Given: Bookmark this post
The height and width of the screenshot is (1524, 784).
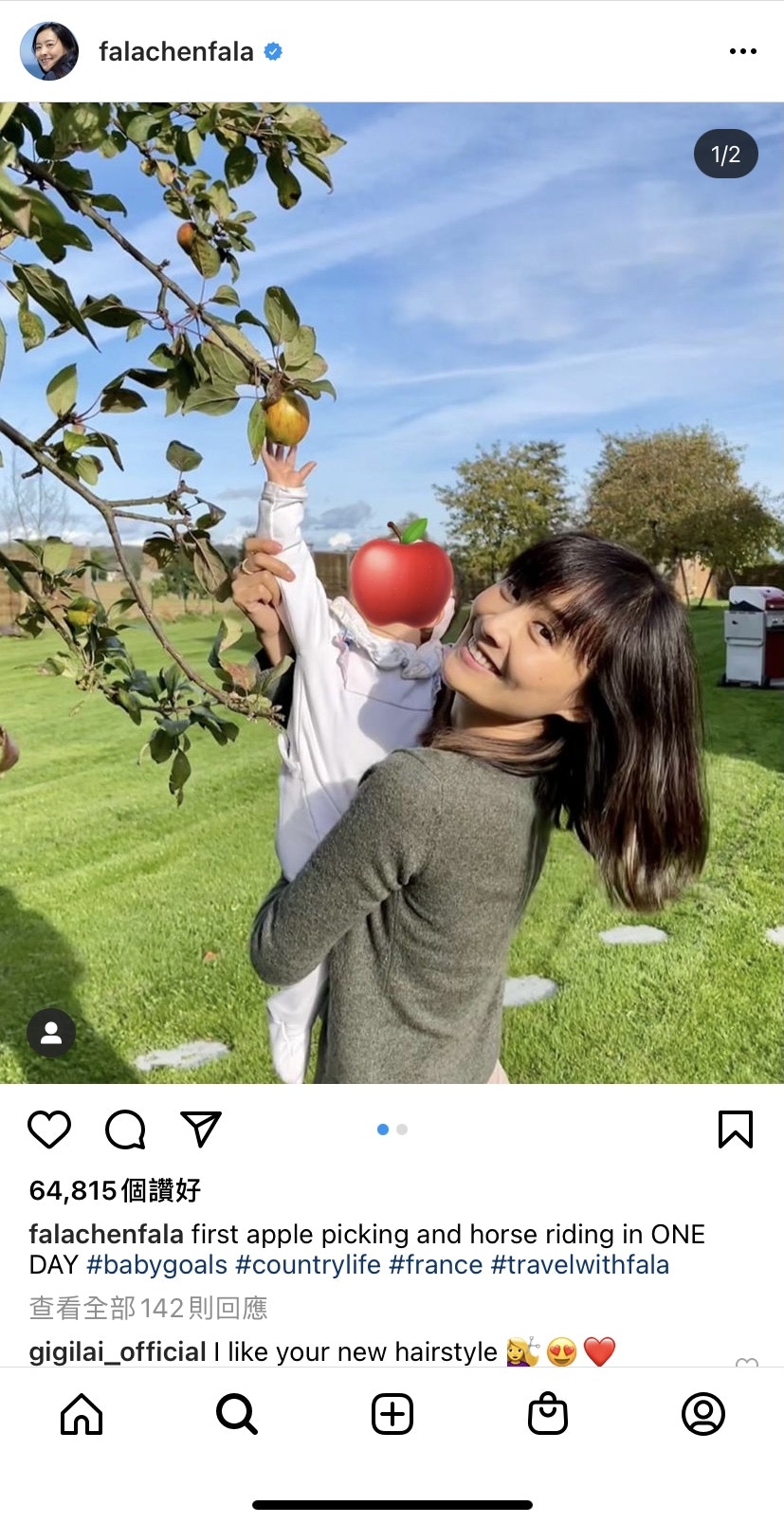Looking at the screenshot, I should point(735,1129).
